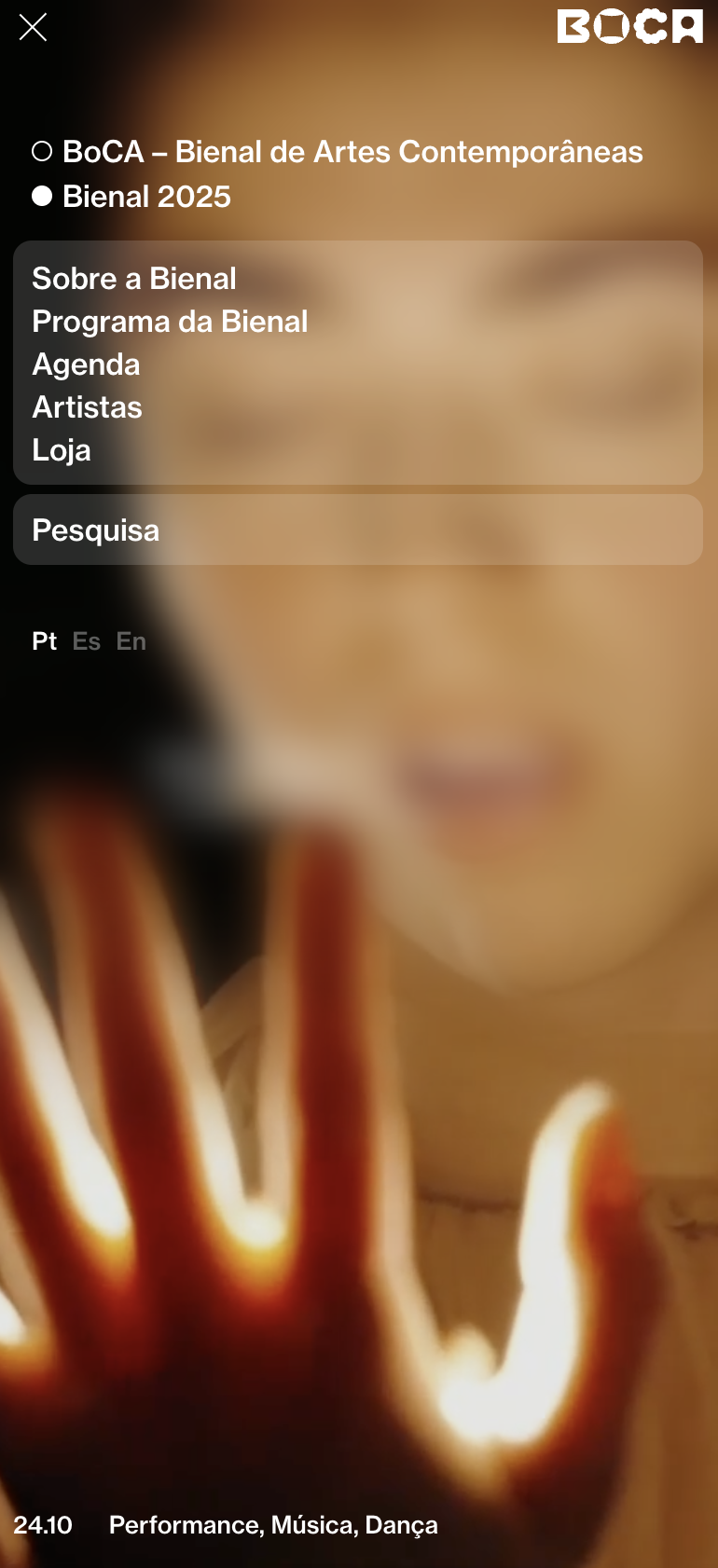Open Sobre a Bienal
Viewport: 718px width, 1568px height.
(x=134, y=279)
